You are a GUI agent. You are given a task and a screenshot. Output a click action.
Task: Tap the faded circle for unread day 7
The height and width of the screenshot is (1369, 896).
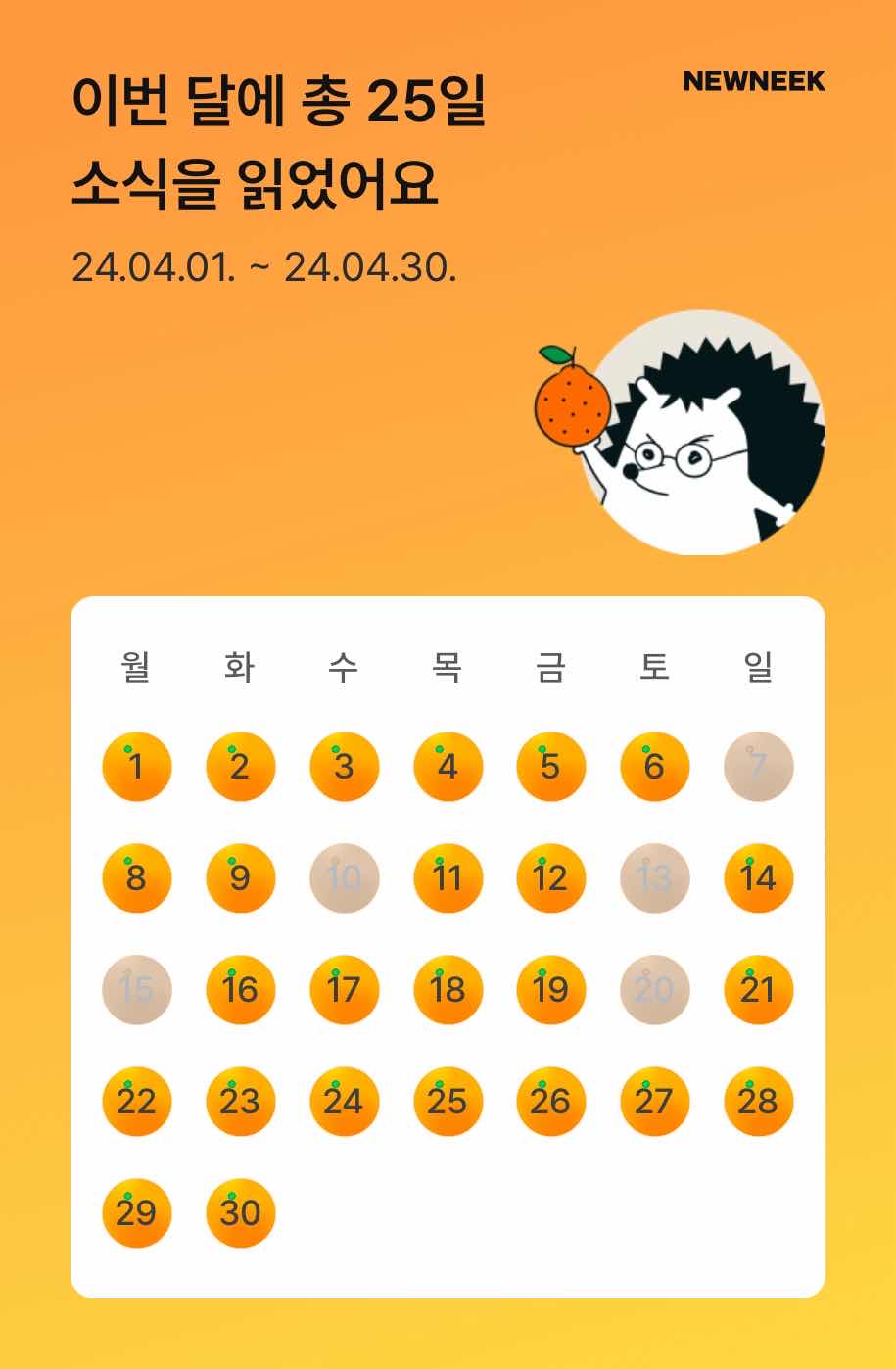[759, 767]
